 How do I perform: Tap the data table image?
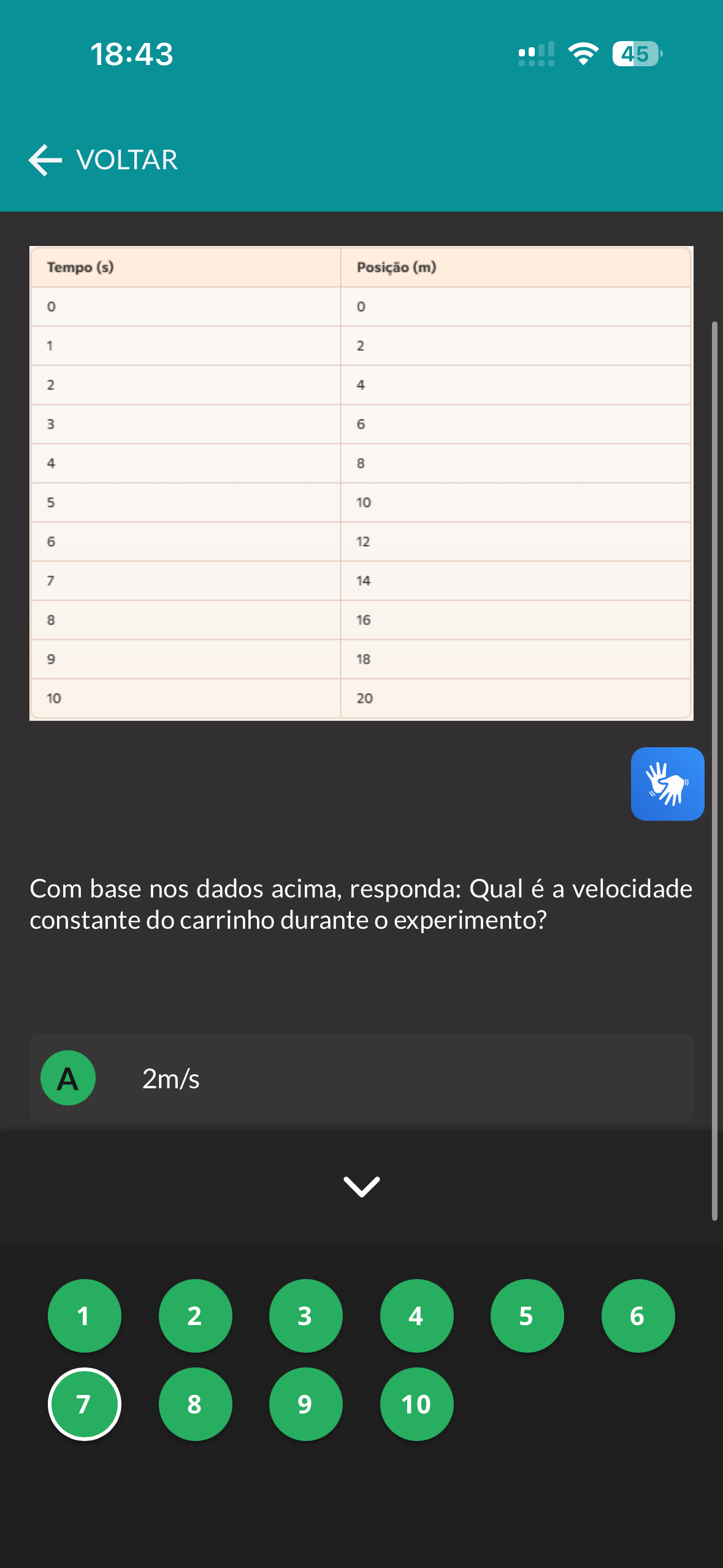(x=361, y=483)
